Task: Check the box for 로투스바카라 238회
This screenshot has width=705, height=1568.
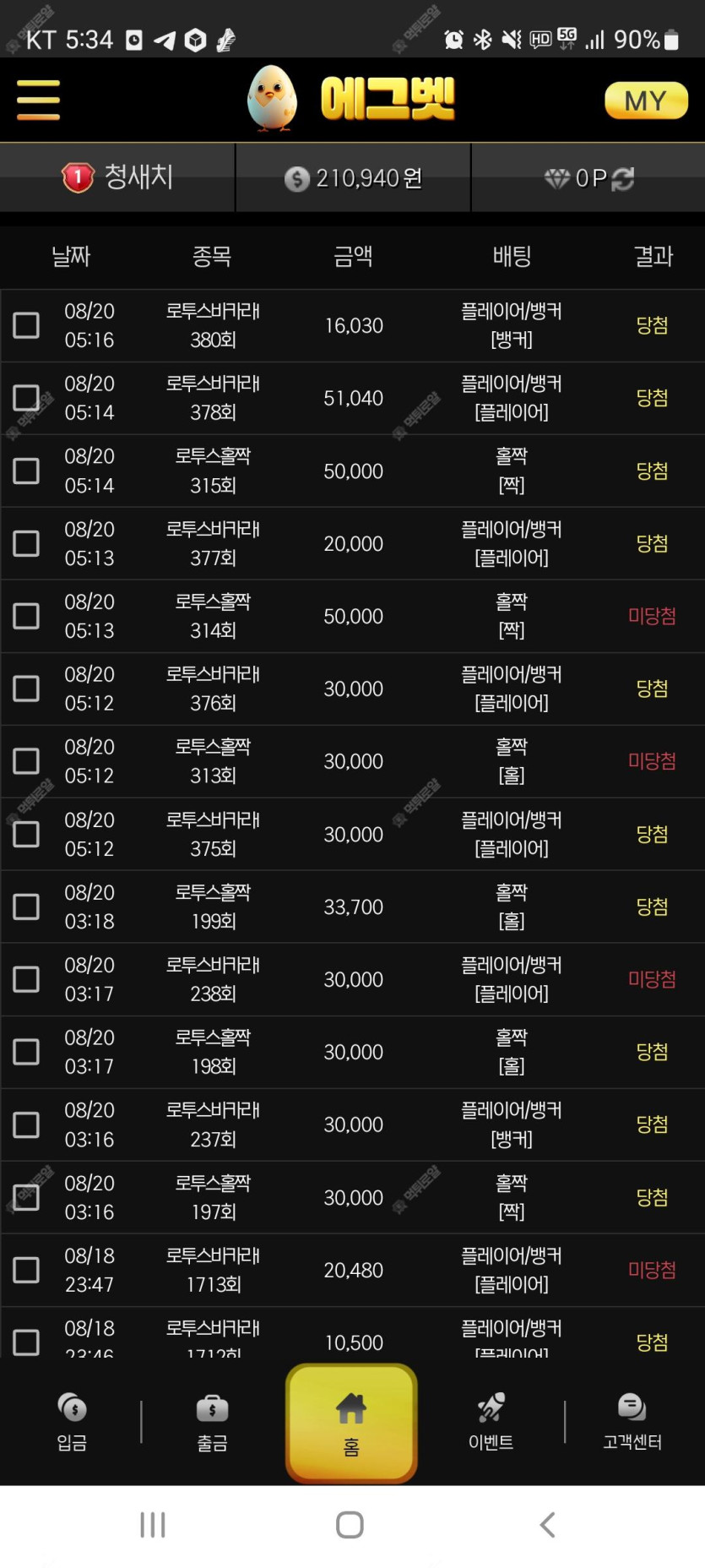Action: coord(26,979)
